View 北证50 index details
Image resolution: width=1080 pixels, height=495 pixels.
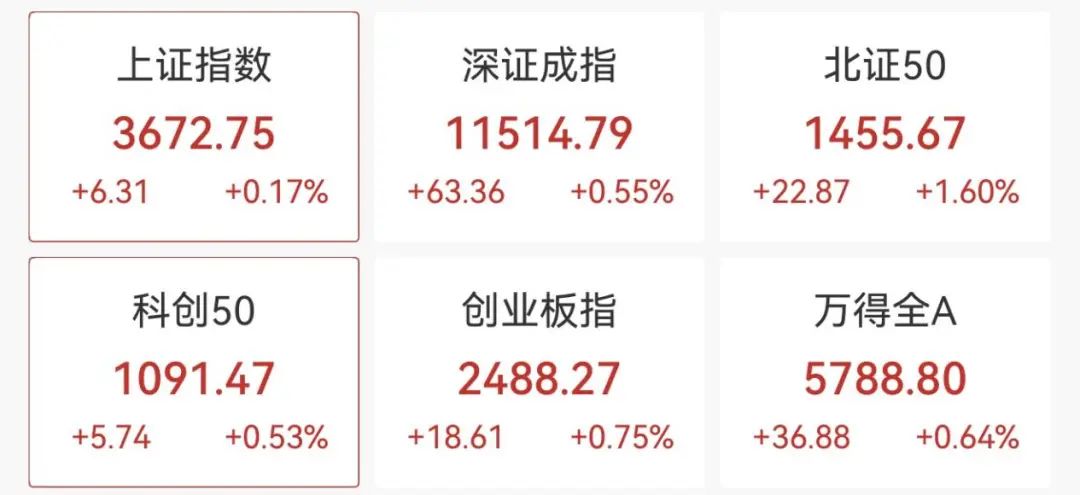coord(885,127)
